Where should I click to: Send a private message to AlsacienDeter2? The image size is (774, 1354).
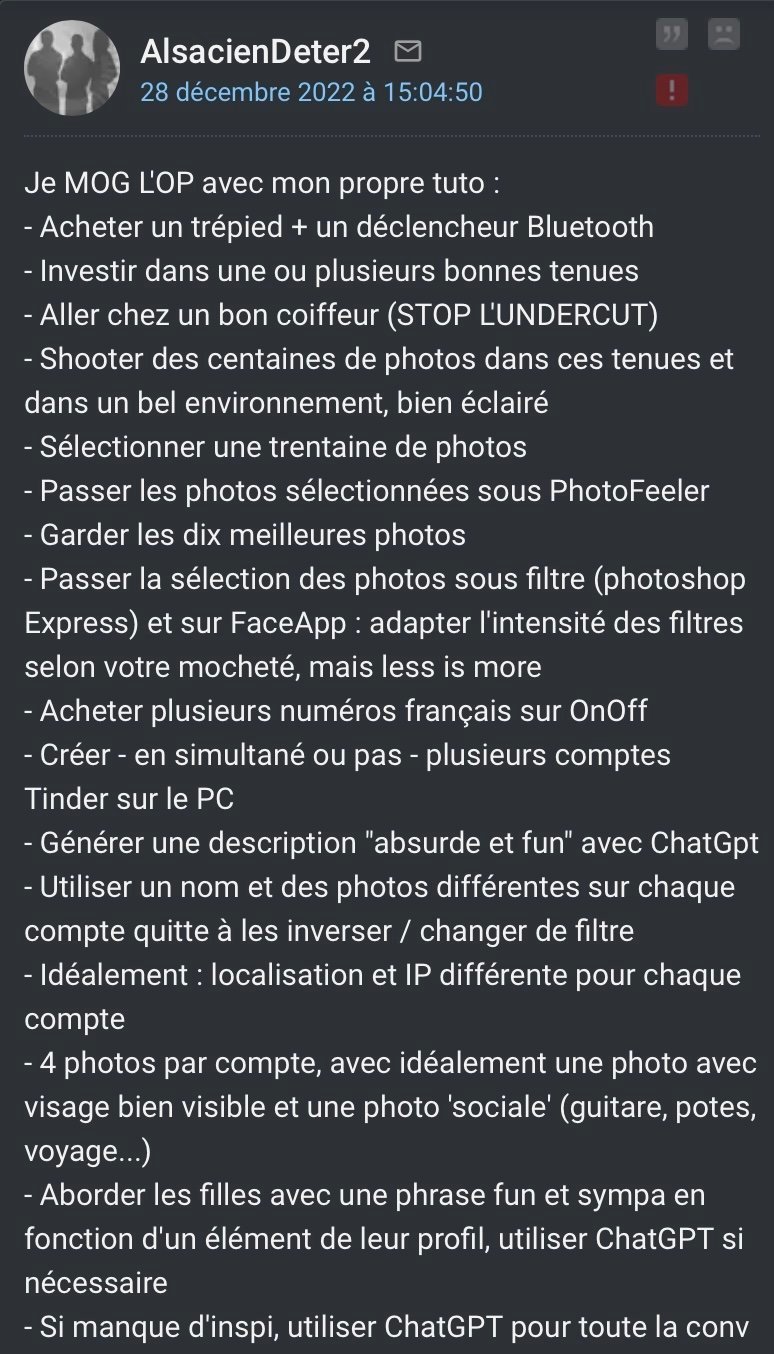click(x=408, y=51)
